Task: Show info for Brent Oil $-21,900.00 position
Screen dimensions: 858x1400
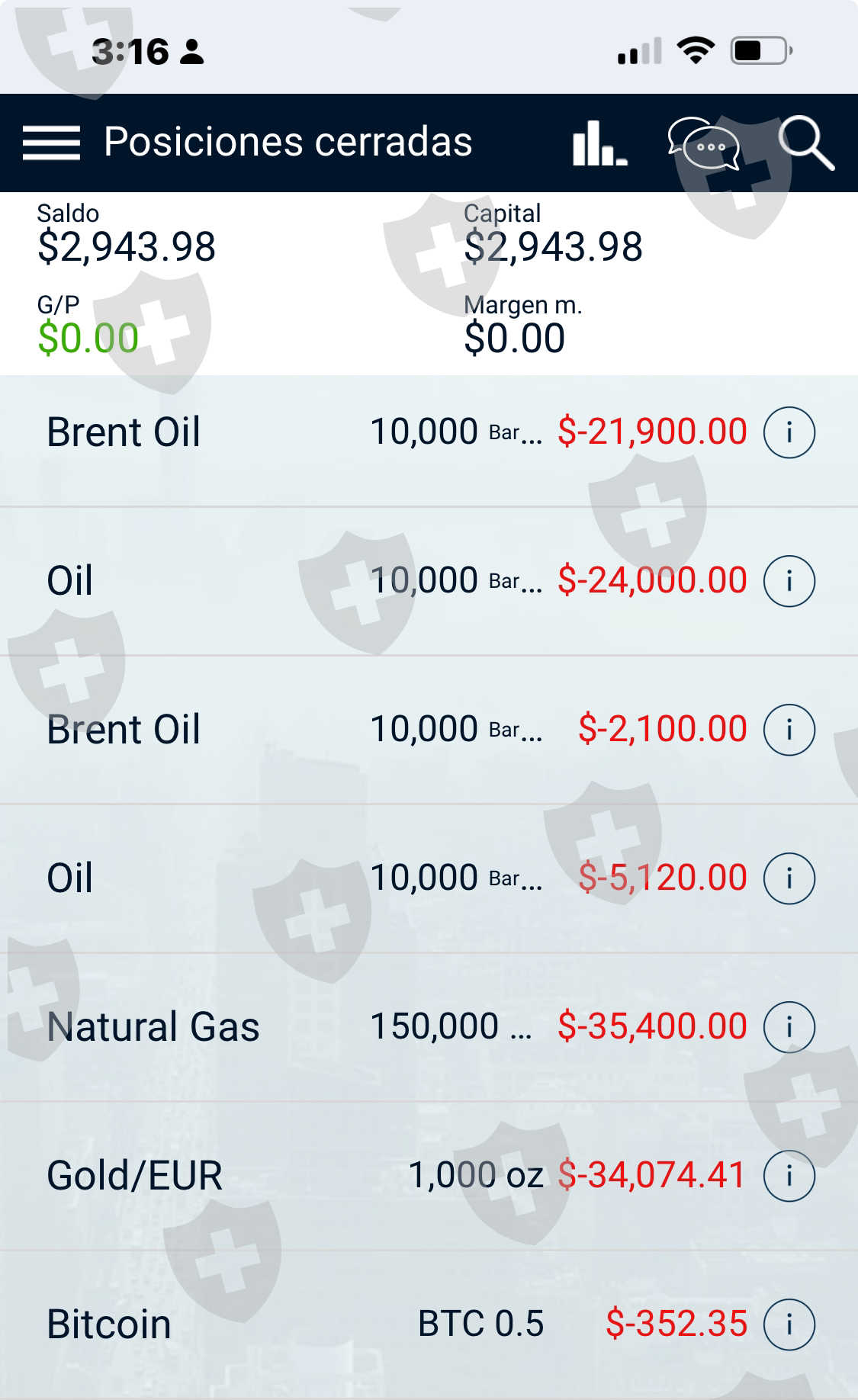Action: tap(789, 432)
